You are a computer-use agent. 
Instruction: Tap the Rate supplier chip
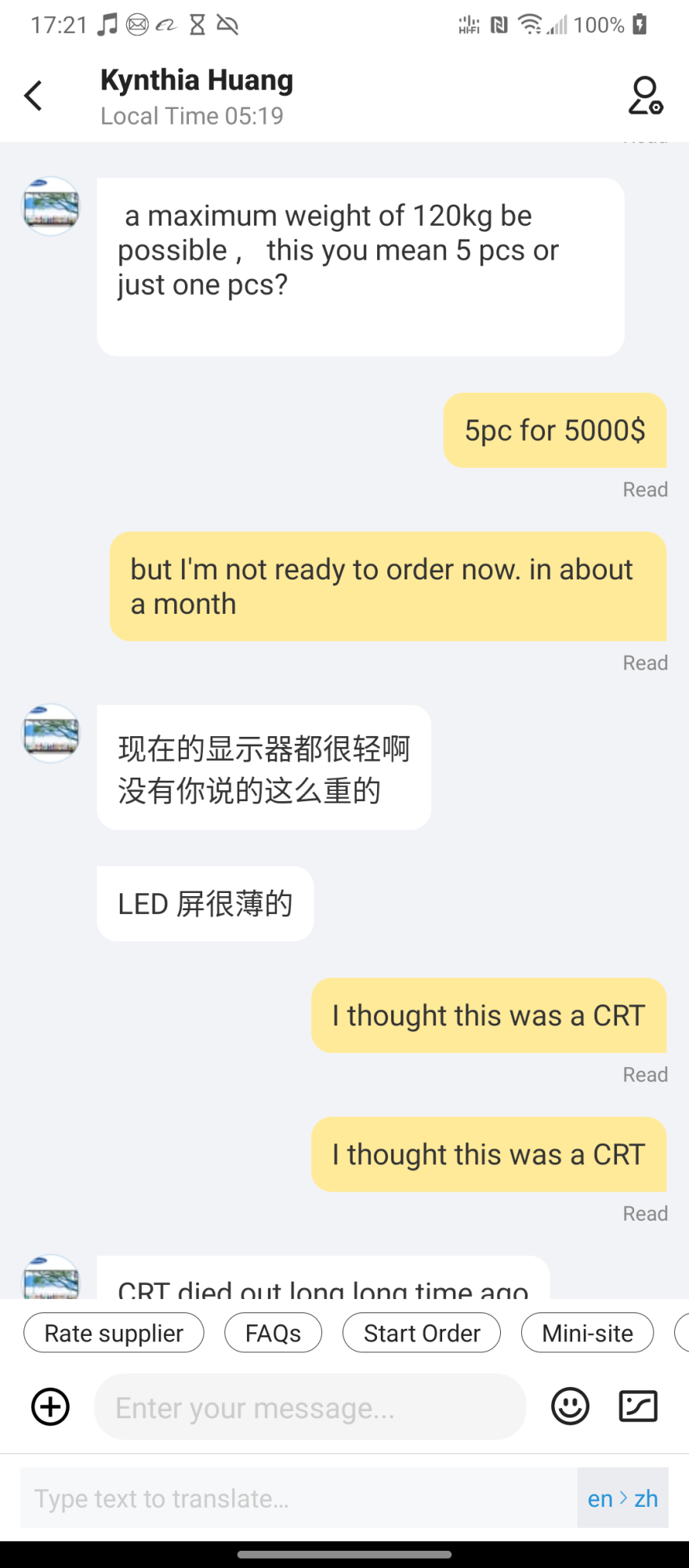114,1333
